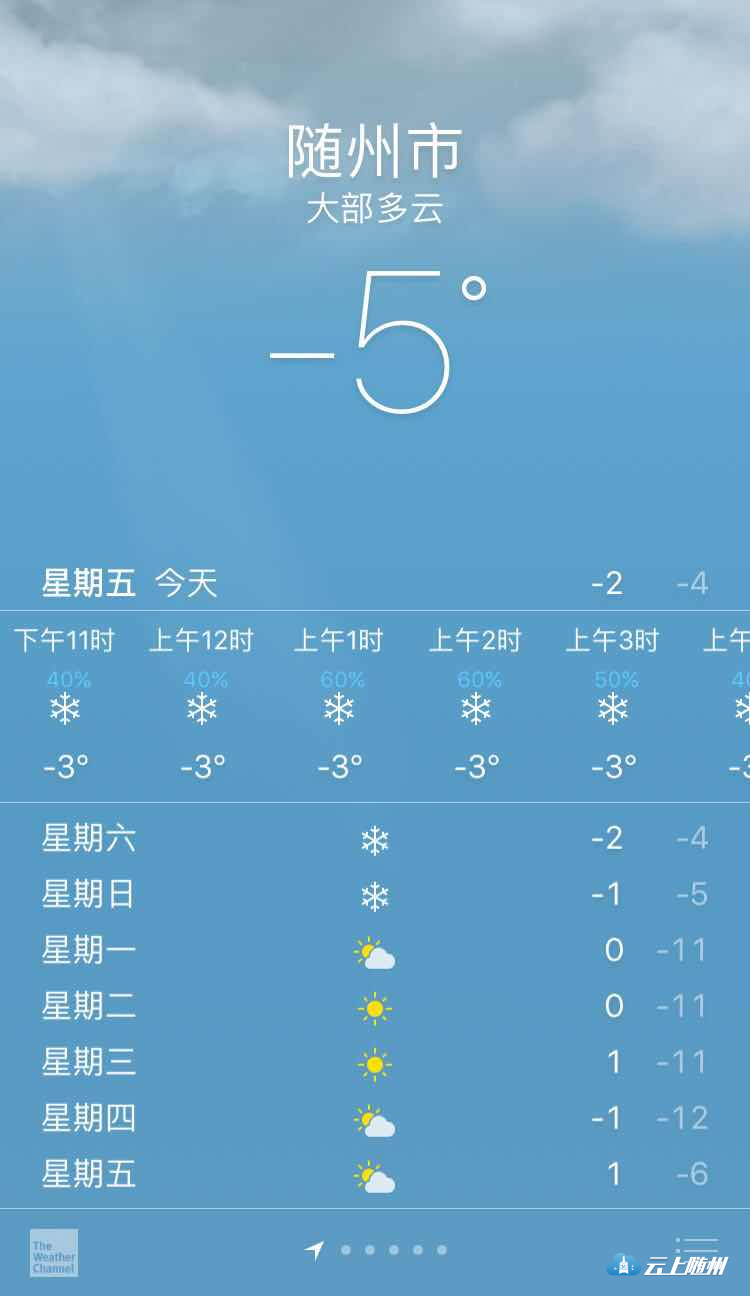Tap the page indicator dots
Viewport: 750px width, 1296px height.
click(393, 1250)
